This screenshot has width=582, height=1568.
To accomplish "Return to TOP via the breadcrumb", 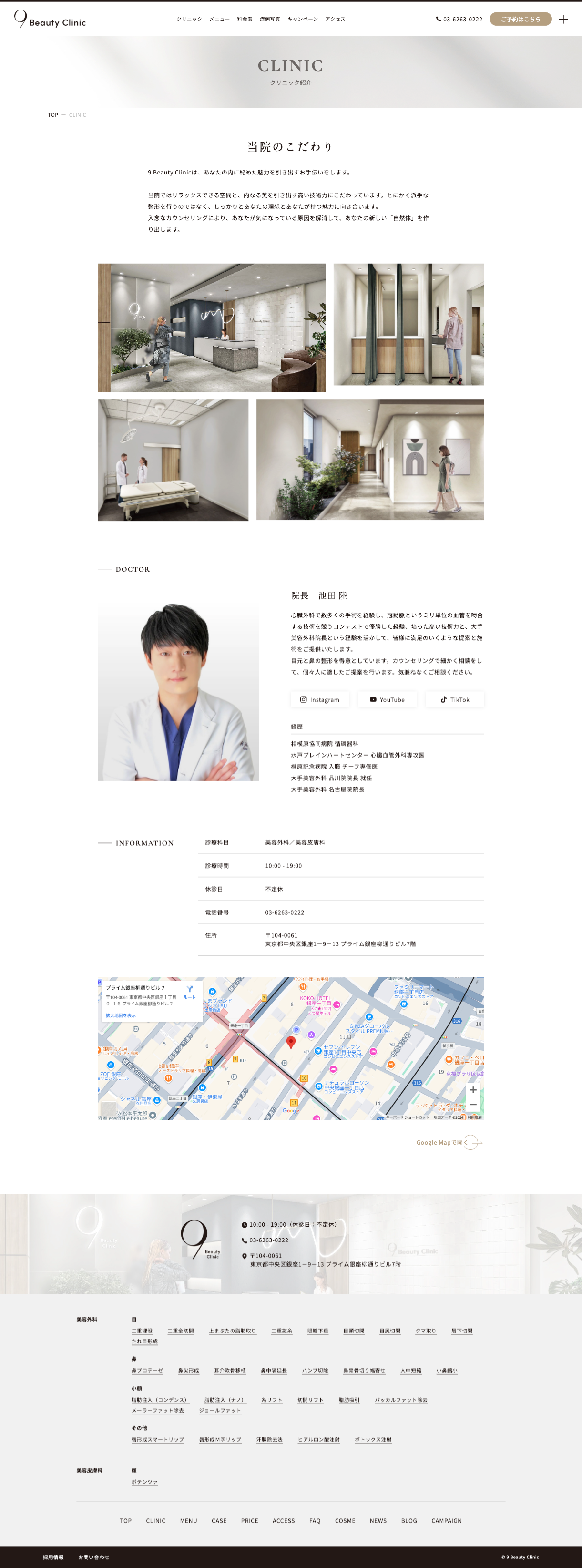I will click(53, 115).
